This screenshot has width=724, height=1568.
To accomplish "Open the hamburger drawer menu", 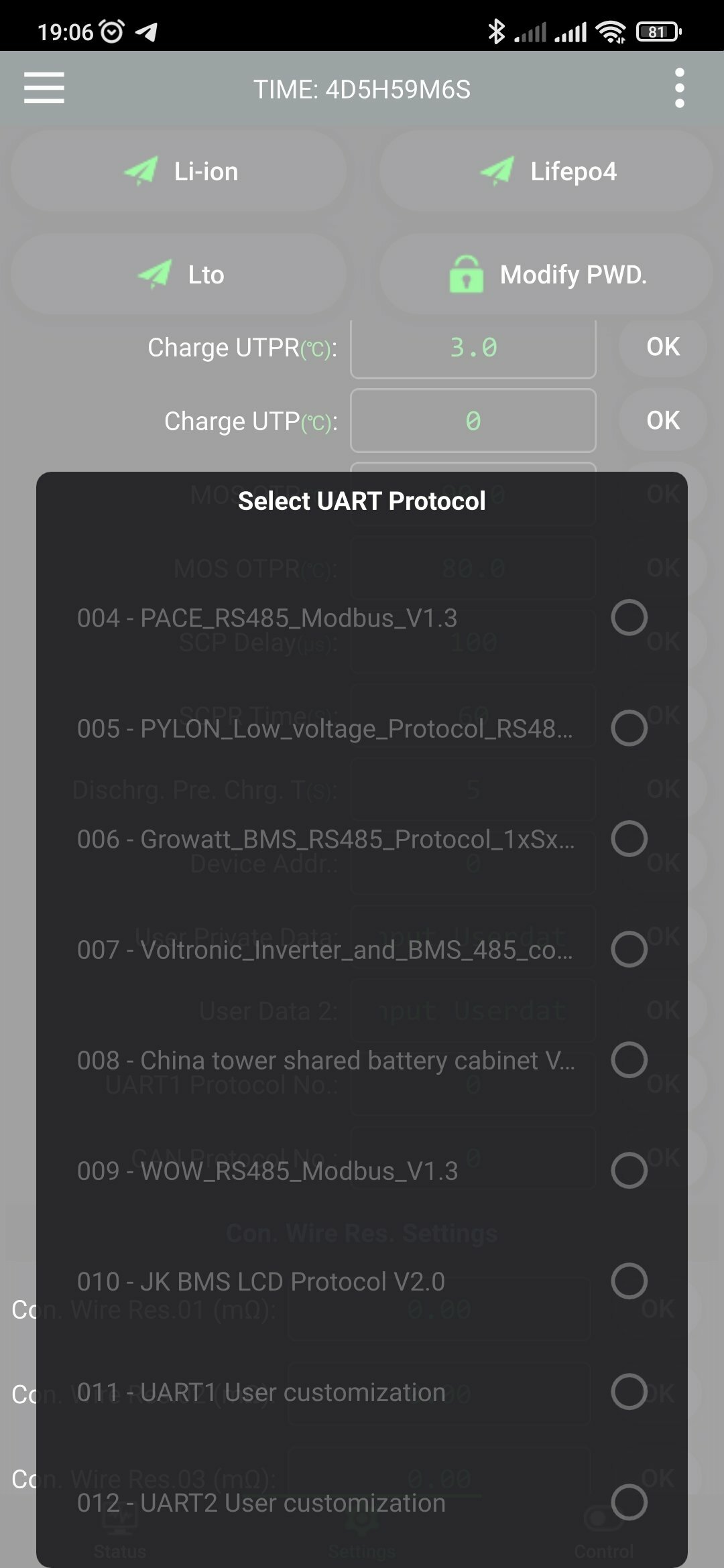I will click(x=44, y=88).
